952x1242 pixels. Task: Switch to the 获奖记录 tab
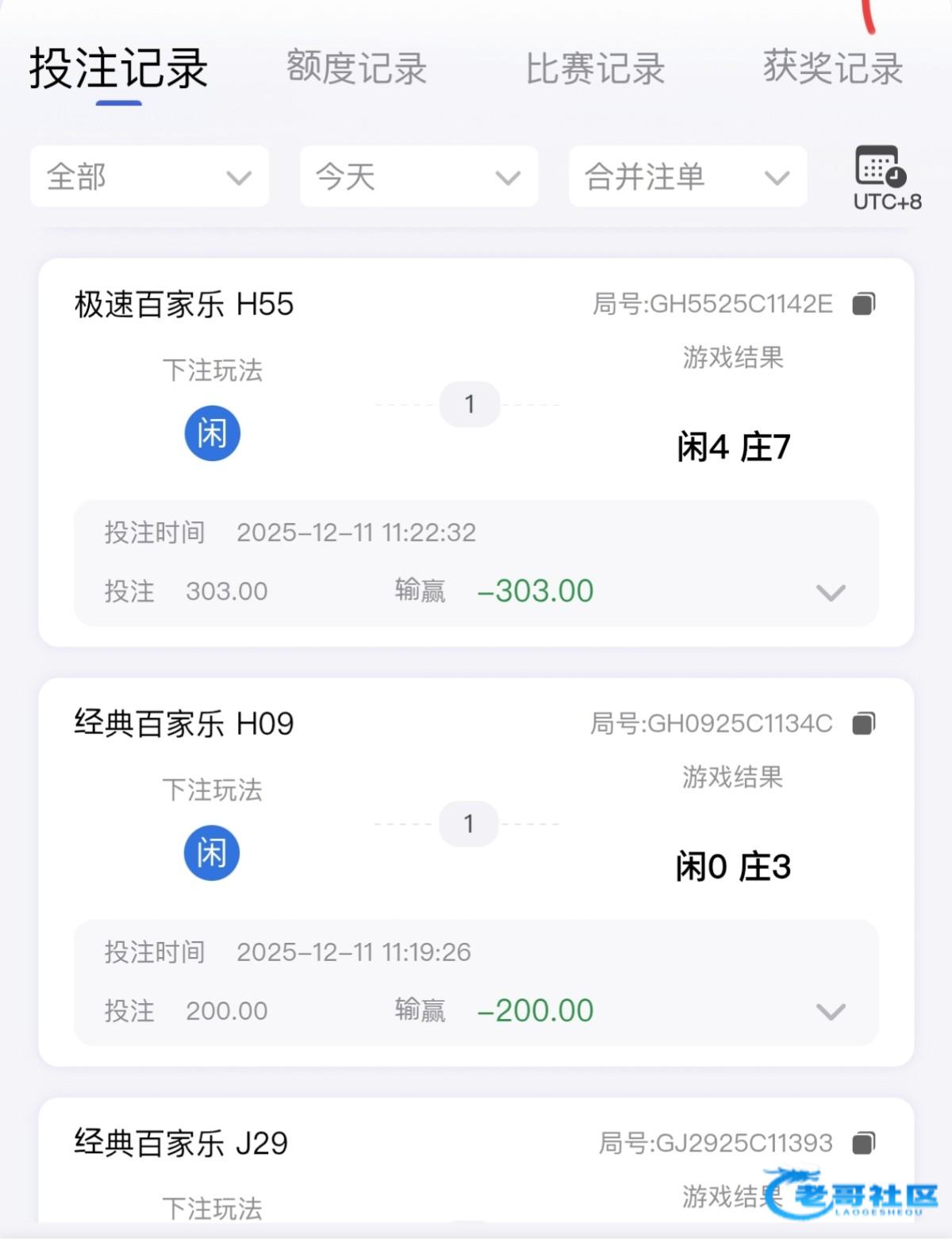pos(833,68)
